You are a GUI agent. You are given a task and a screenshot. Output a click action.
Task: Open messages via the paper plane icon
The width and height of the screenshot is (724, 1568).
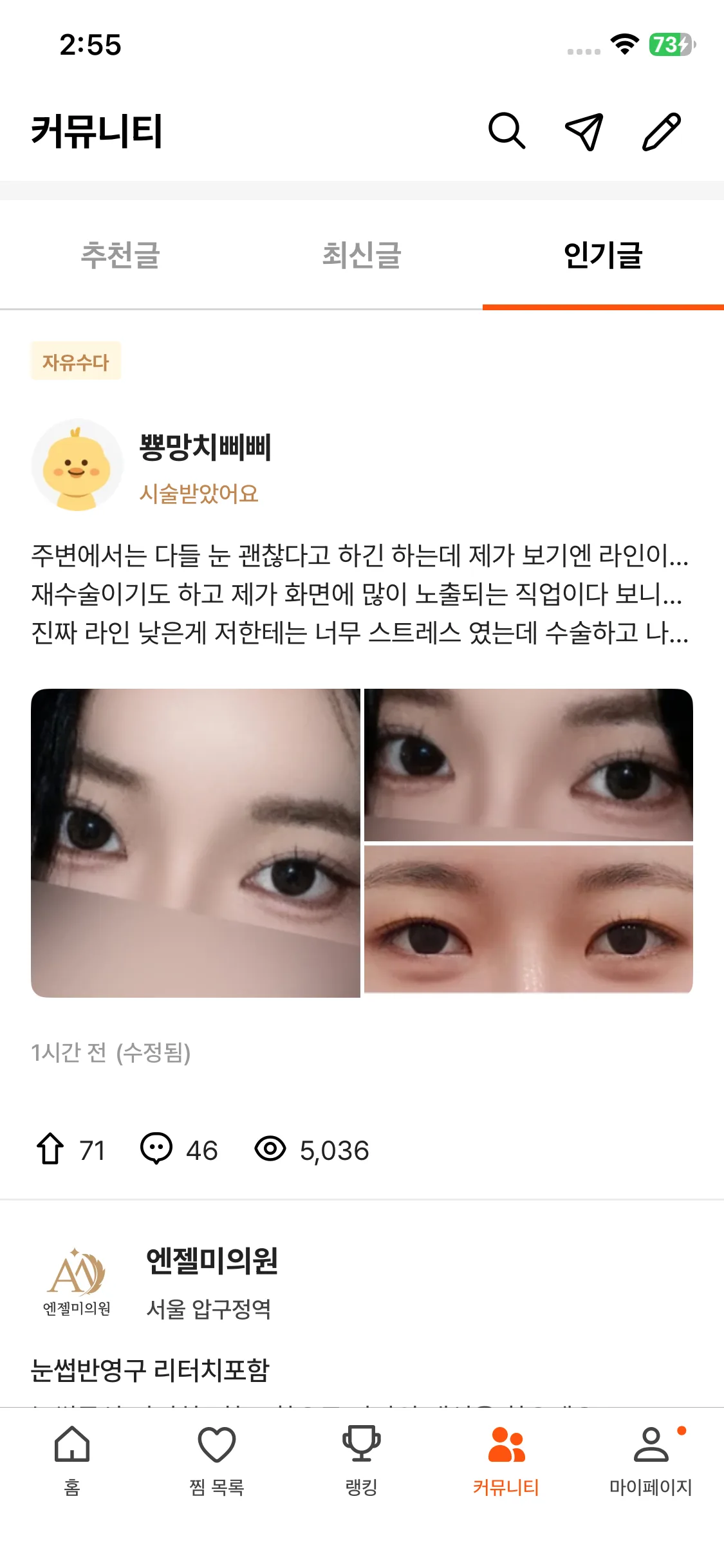coord(584,131)
